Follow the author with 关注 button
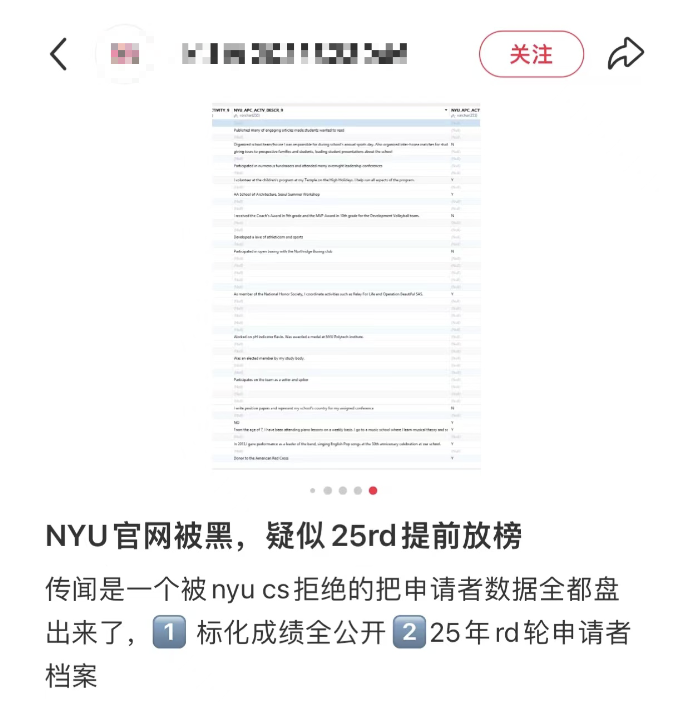 [530, 54]
